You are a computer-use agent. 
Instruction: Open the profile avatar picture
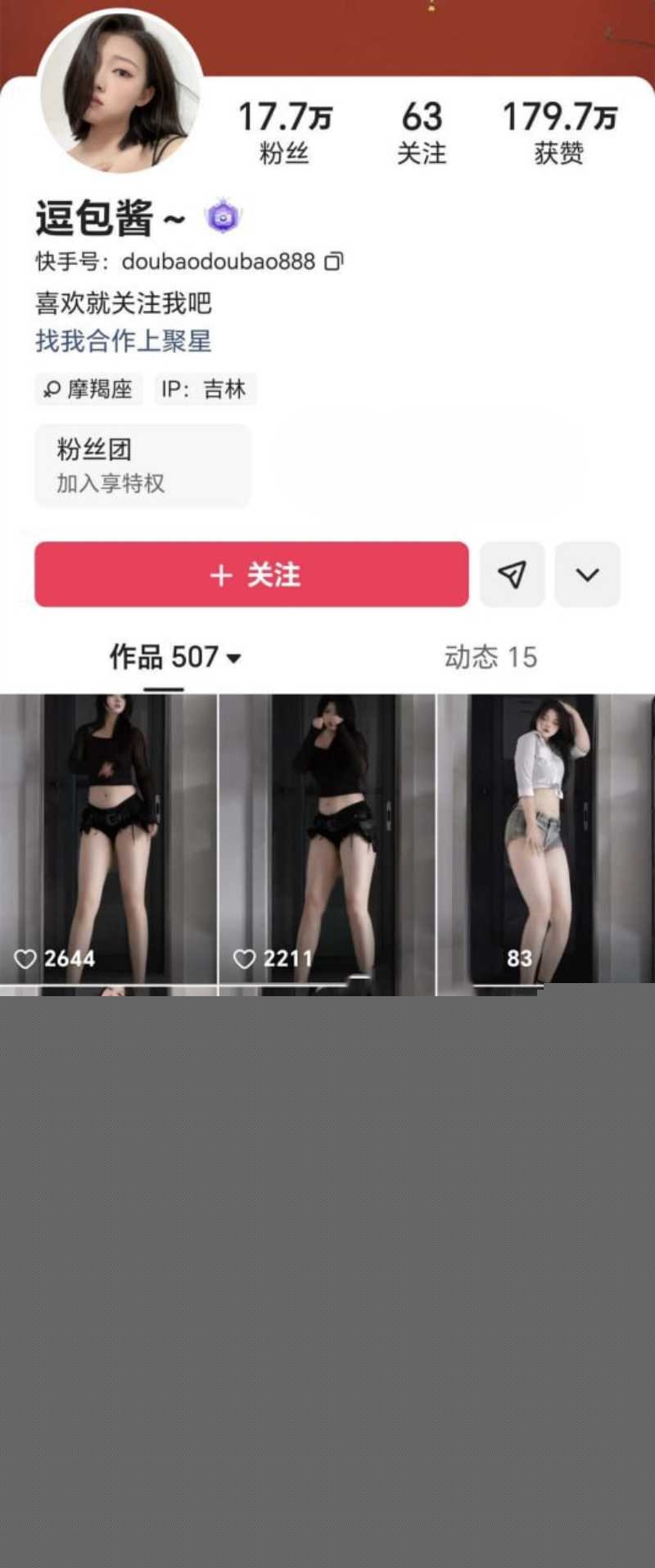point(121,94)
